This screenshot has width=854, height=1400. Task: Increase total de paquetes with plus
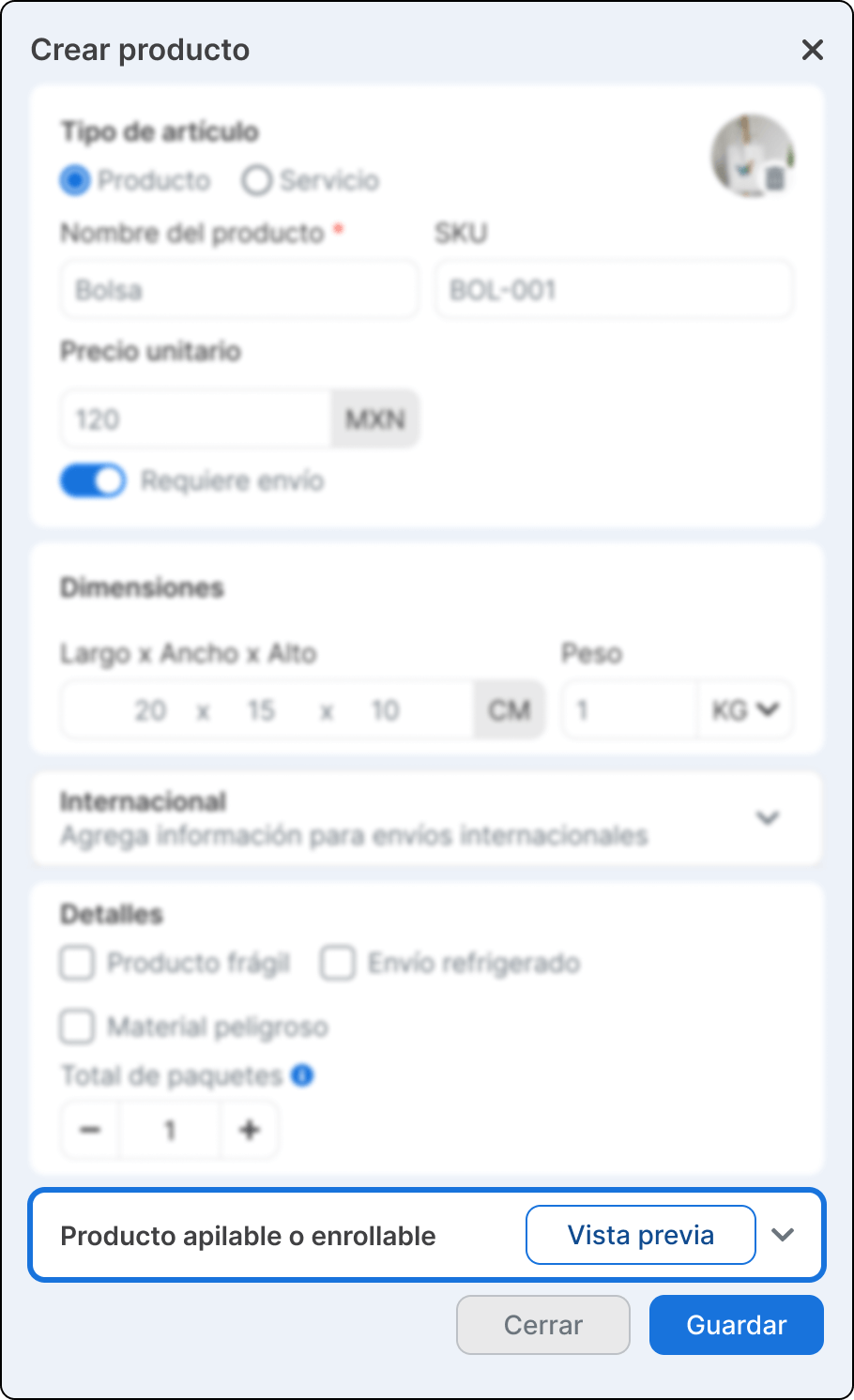250,1130
